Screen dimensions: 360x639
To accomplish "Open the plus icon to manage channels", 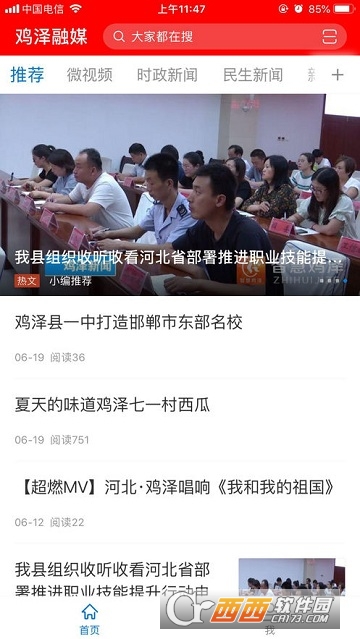I will (x=338, y=75).
